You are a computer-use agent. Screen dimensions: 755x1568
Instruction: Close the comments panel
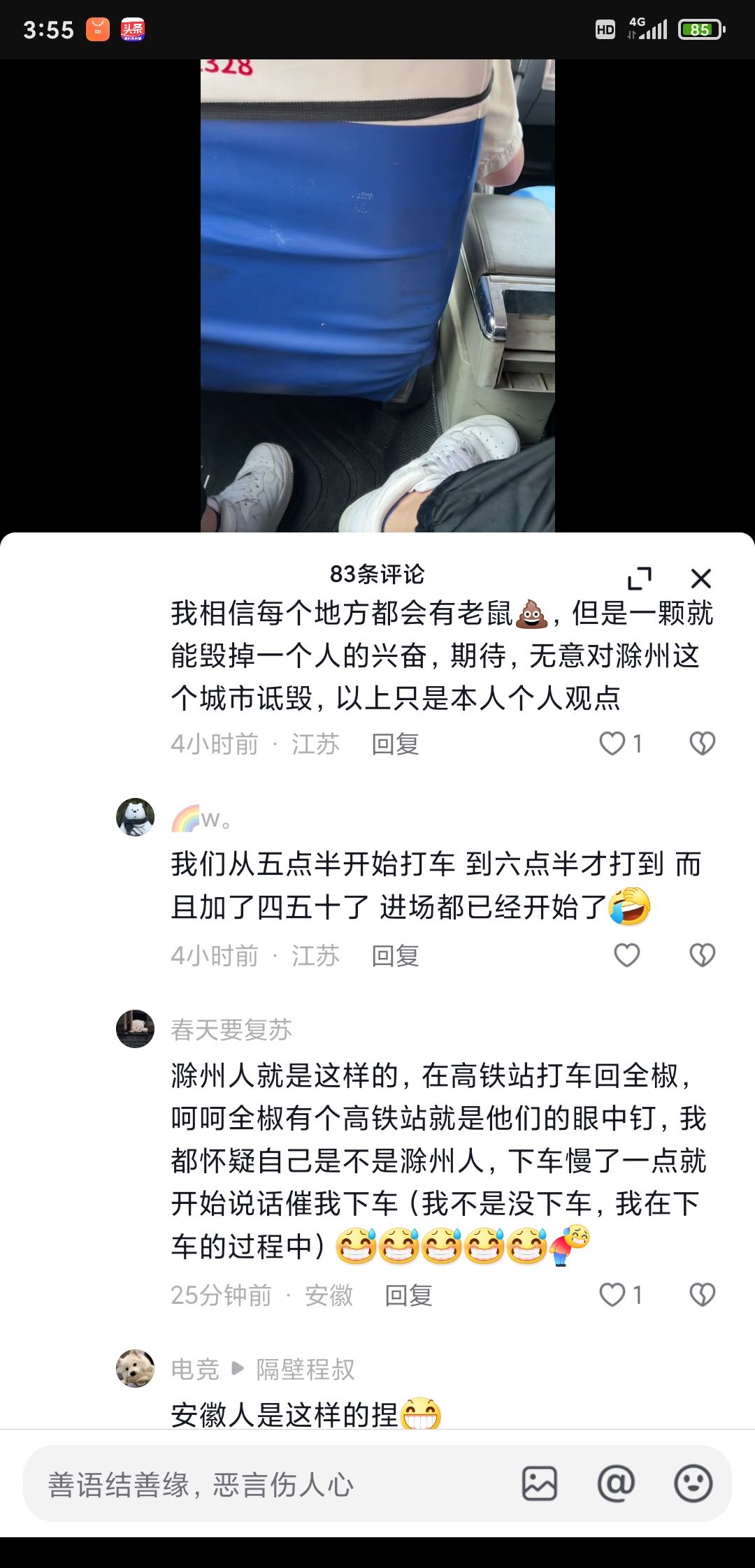pyautogui.click(x=700, y=579)
